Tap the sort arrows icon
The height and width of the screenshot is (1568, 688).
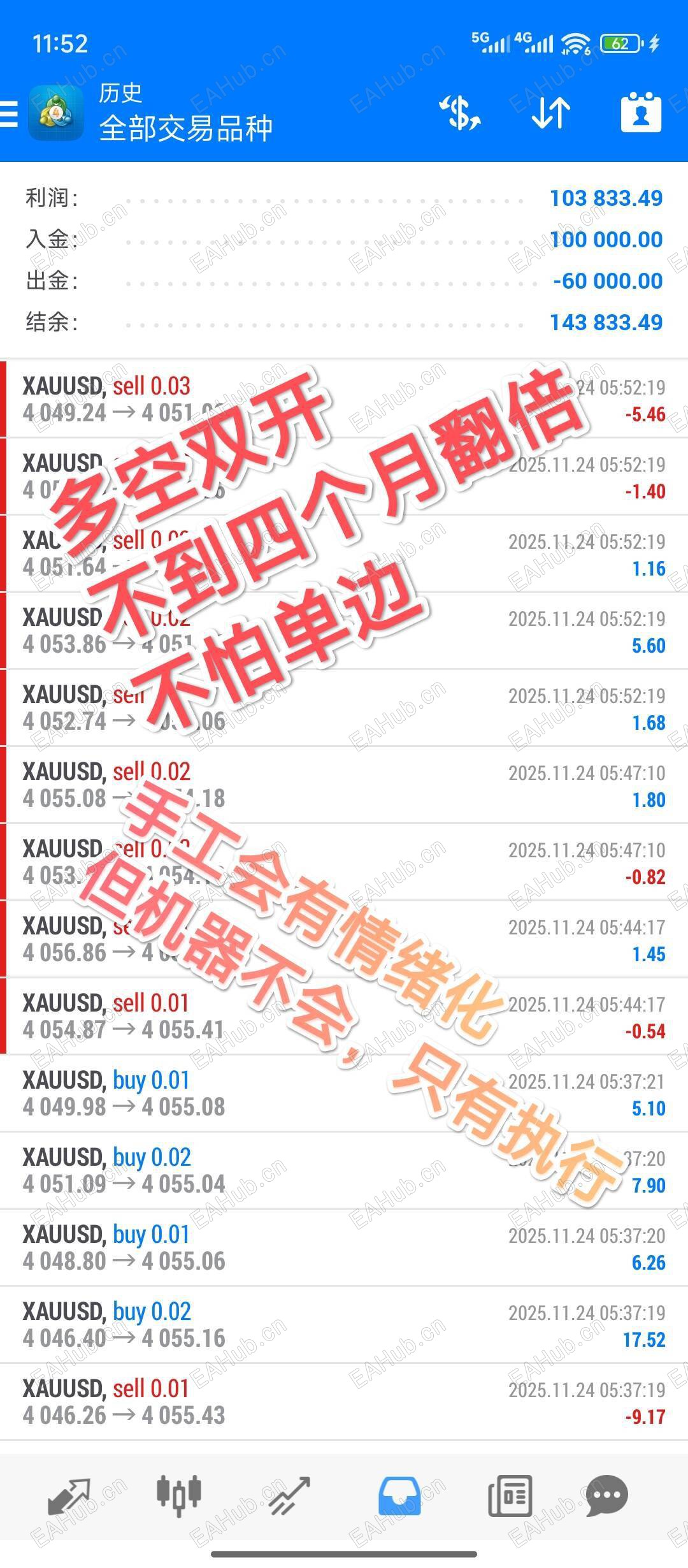[x=550, y=113]
